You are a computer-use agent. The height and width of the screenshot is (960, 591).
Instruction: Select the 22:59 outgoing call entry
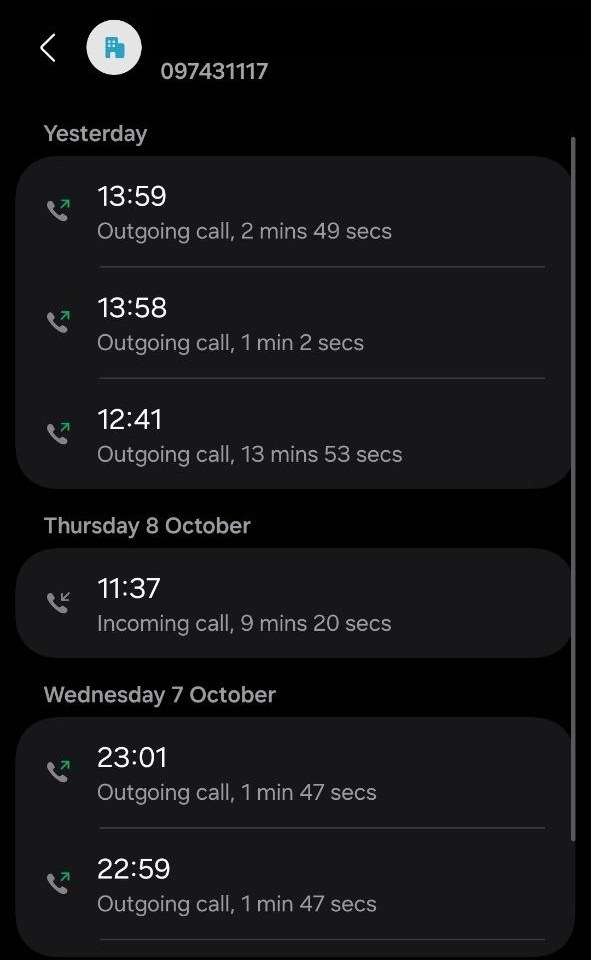coord(294,884)
